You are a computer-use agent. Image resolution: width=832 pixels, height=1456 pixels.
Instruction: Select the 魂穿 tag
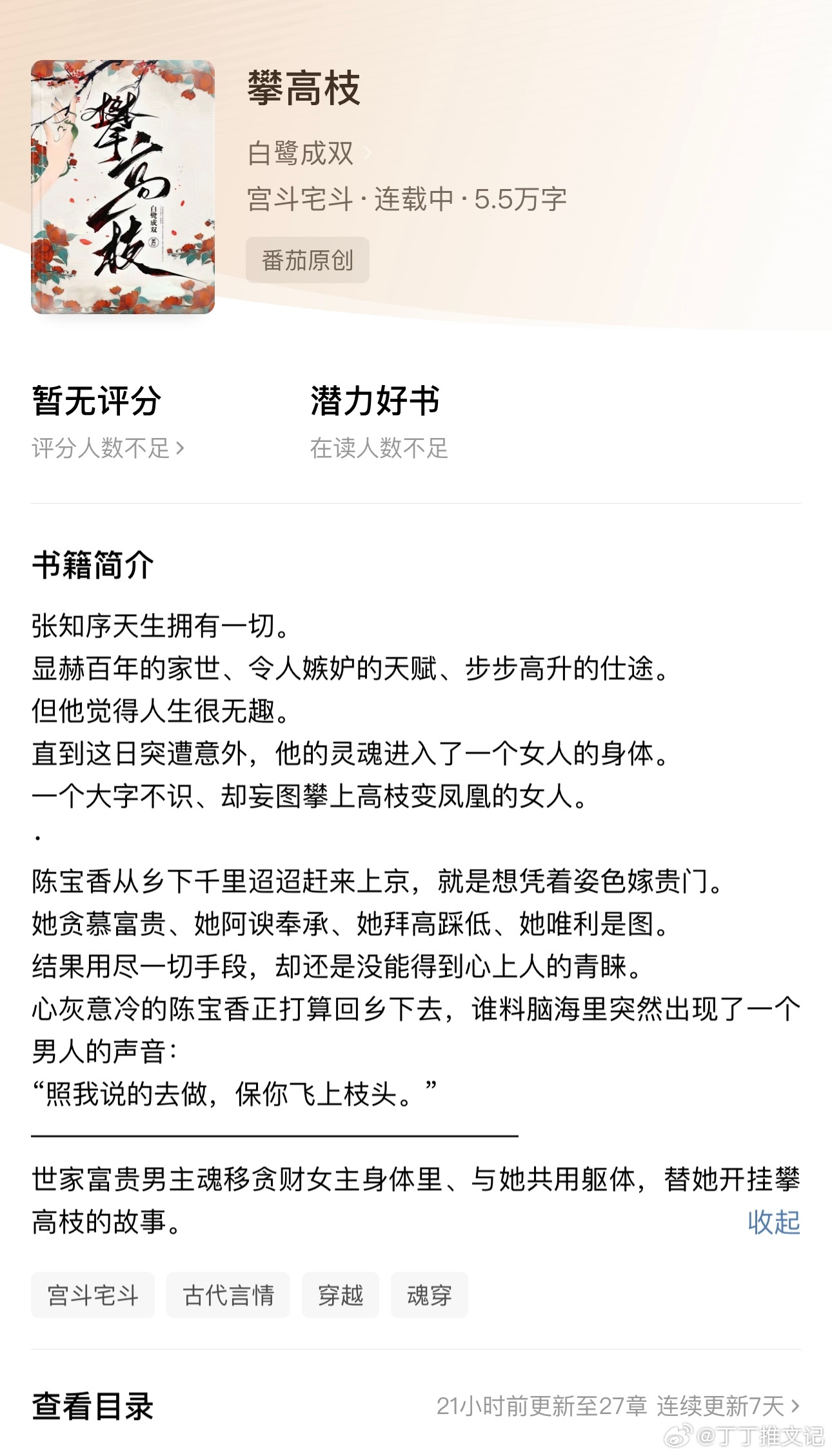(x=430, y=1295)
